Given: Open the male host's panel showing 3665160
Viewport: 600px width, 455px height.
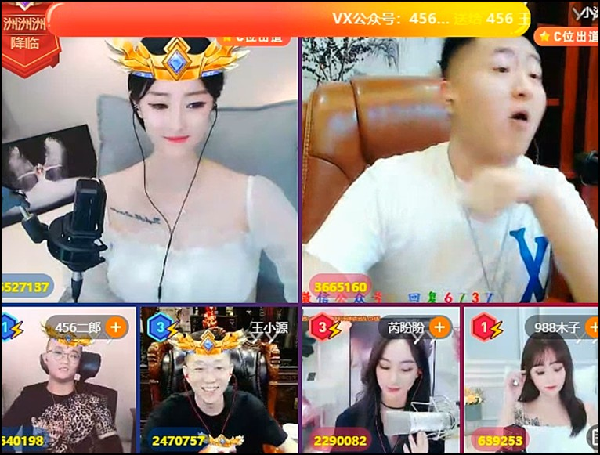Looking at the screenshot, I should pos(450,180).
